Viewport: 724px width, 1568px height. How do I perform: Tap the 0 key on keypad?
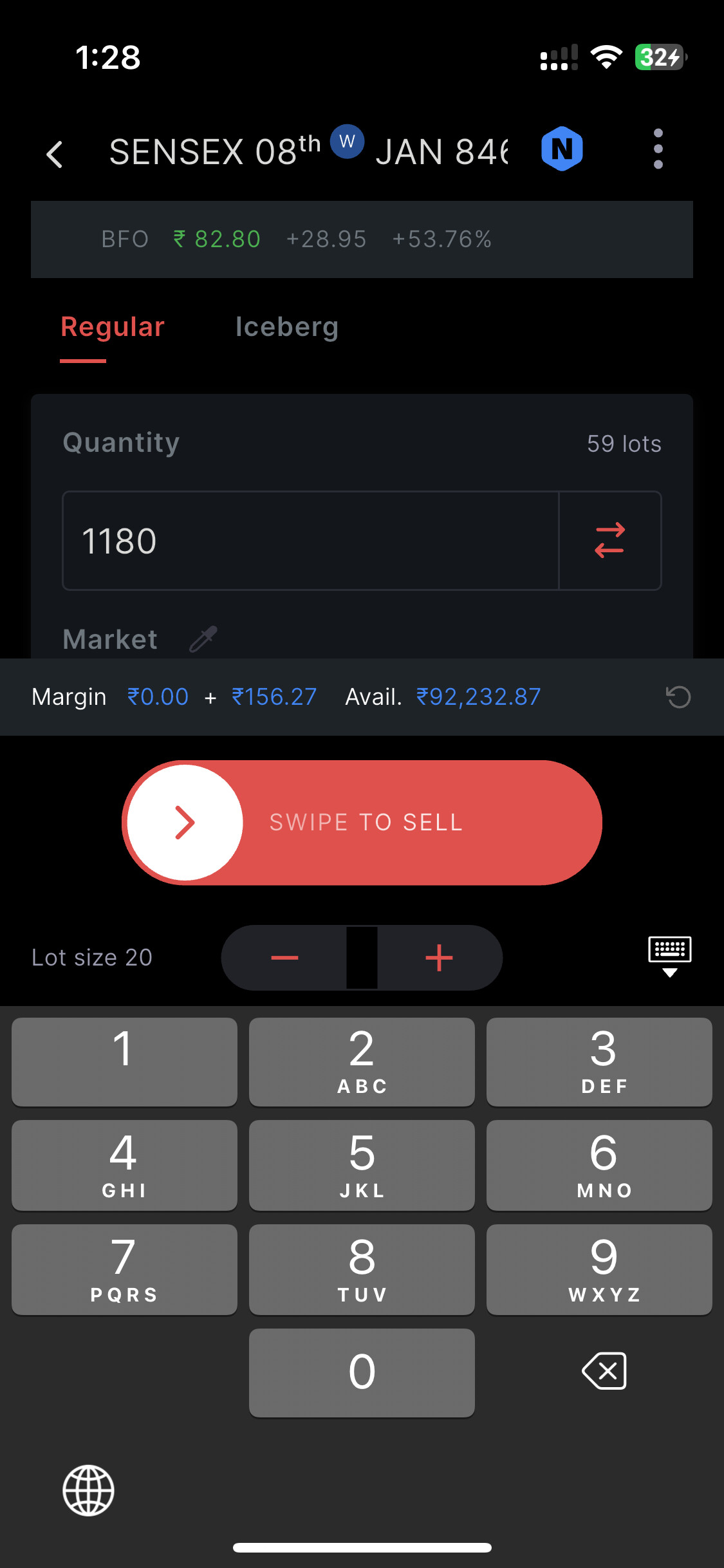pos(362,1372)
